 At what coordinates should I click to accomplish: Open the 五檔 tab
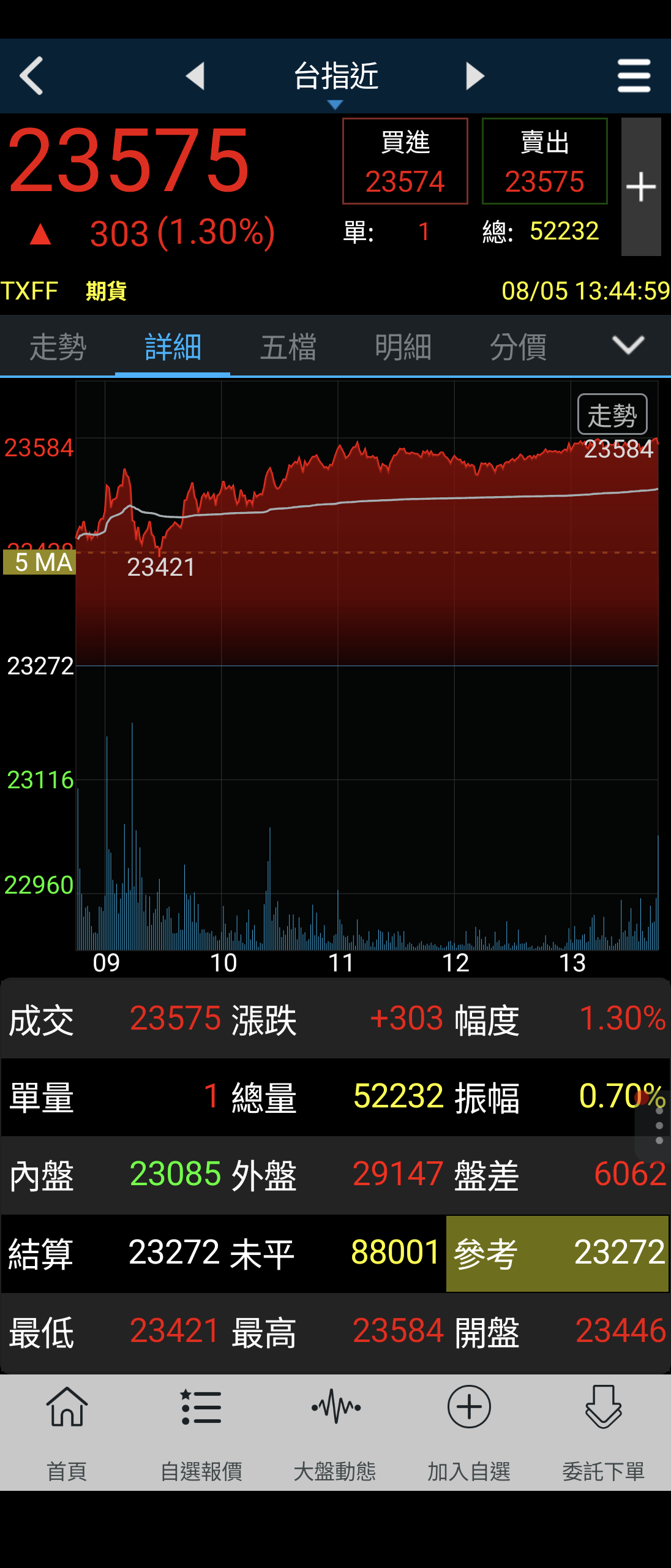pyautogui.click(x=288, y=347)
